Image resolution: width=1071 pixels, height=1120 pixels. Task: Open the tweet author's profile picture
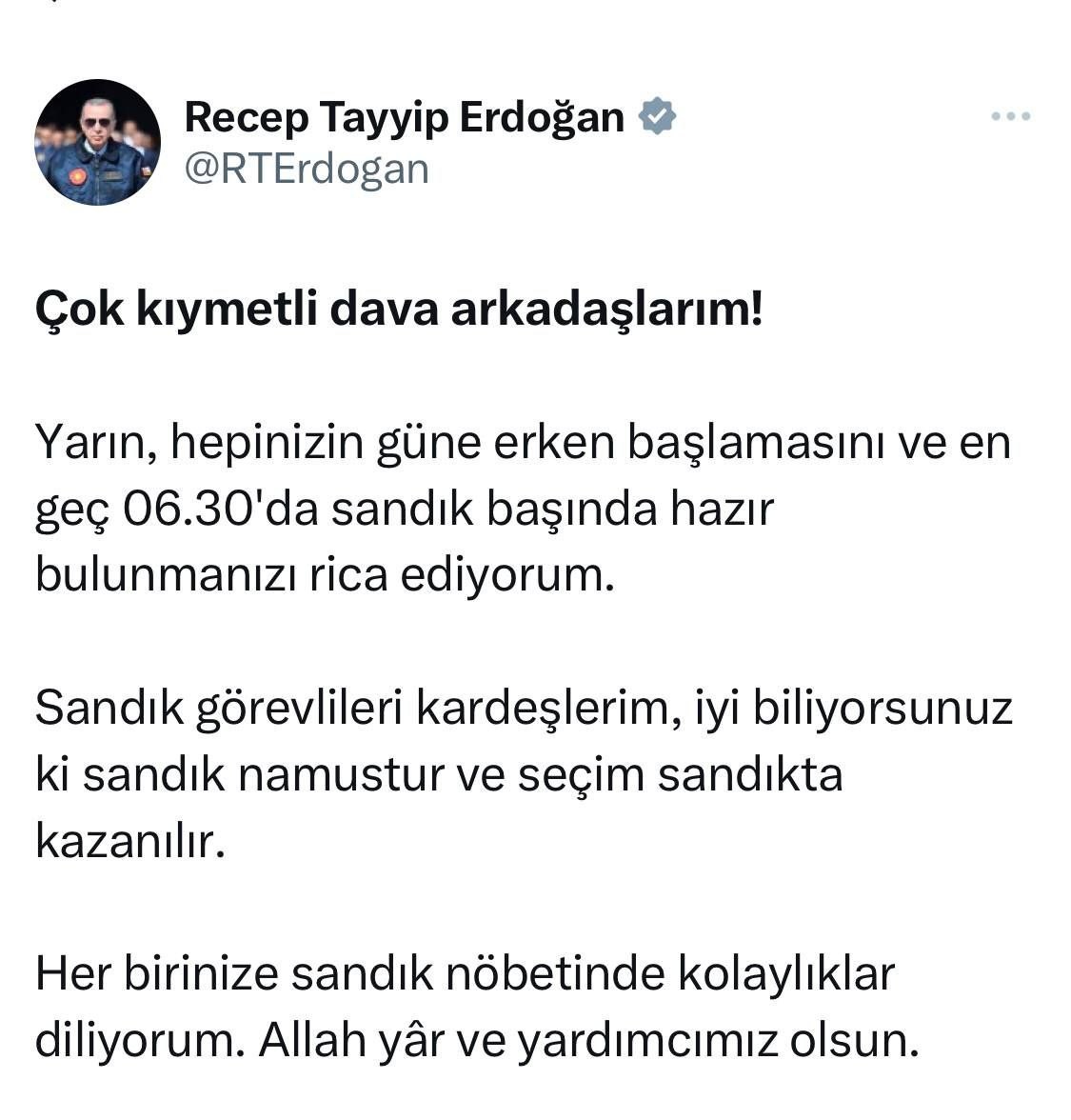click(98, 143)
